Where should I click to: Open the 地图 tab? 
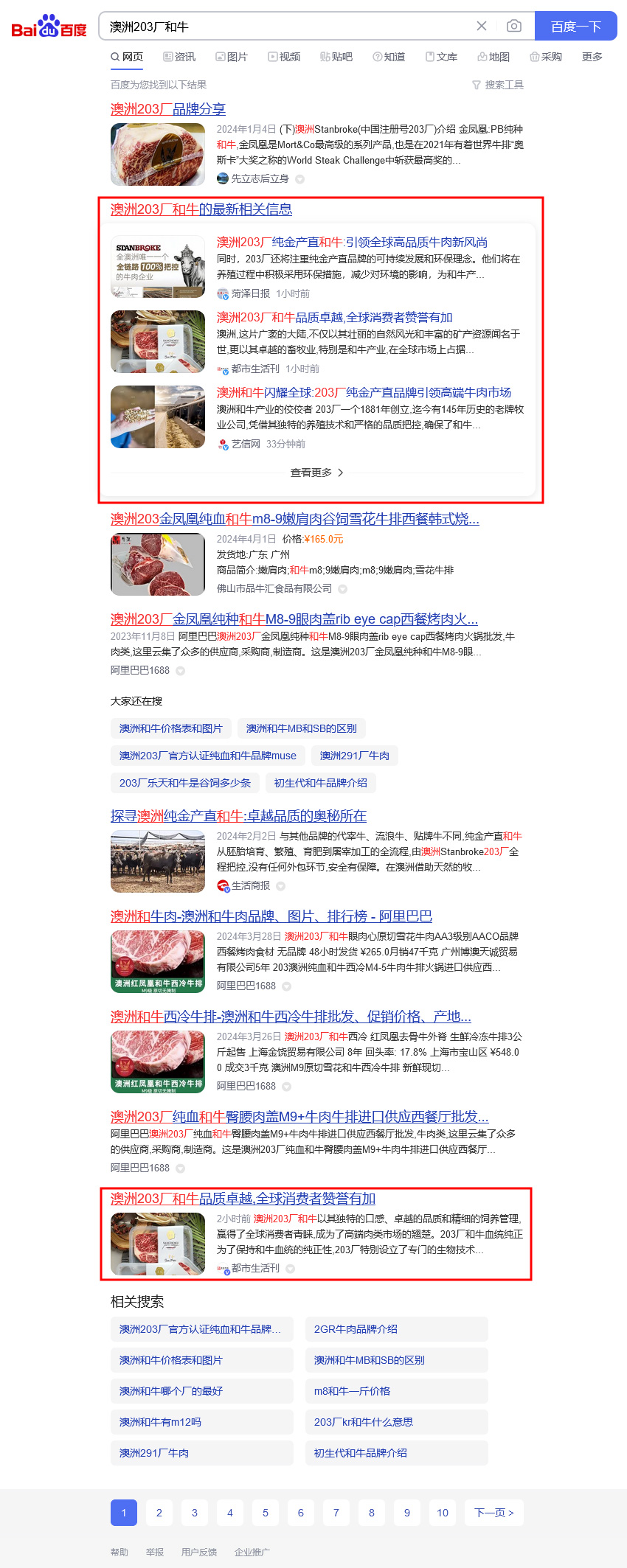(x=493, y=57)
